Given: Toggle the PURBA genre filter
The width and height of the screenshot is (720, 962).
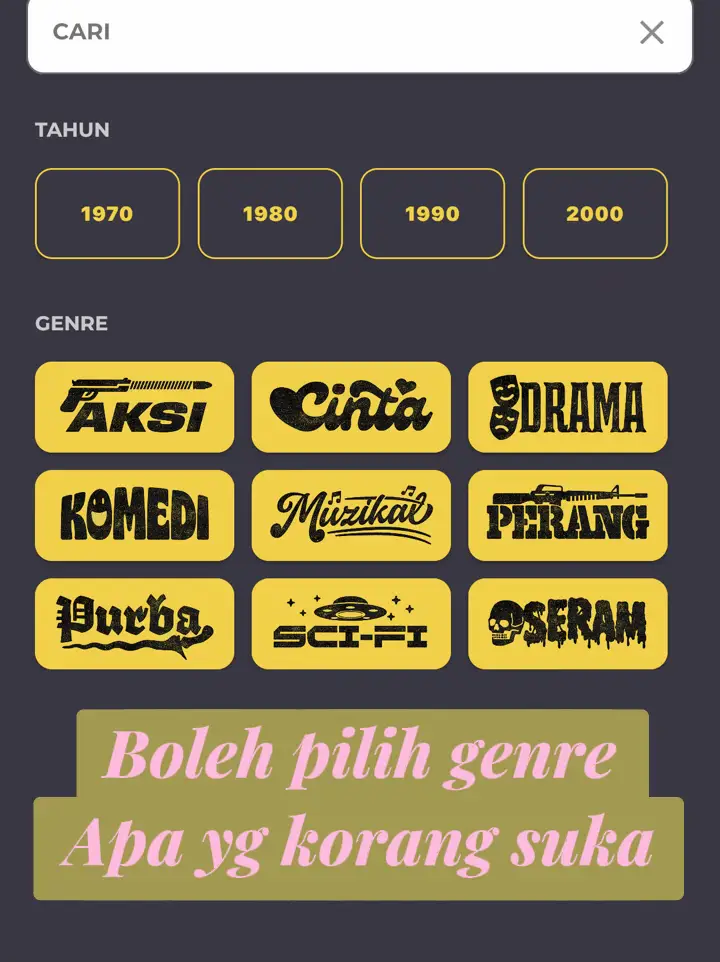Looking at the screenshot, I should pyautogui.click(x=135, y=624).
